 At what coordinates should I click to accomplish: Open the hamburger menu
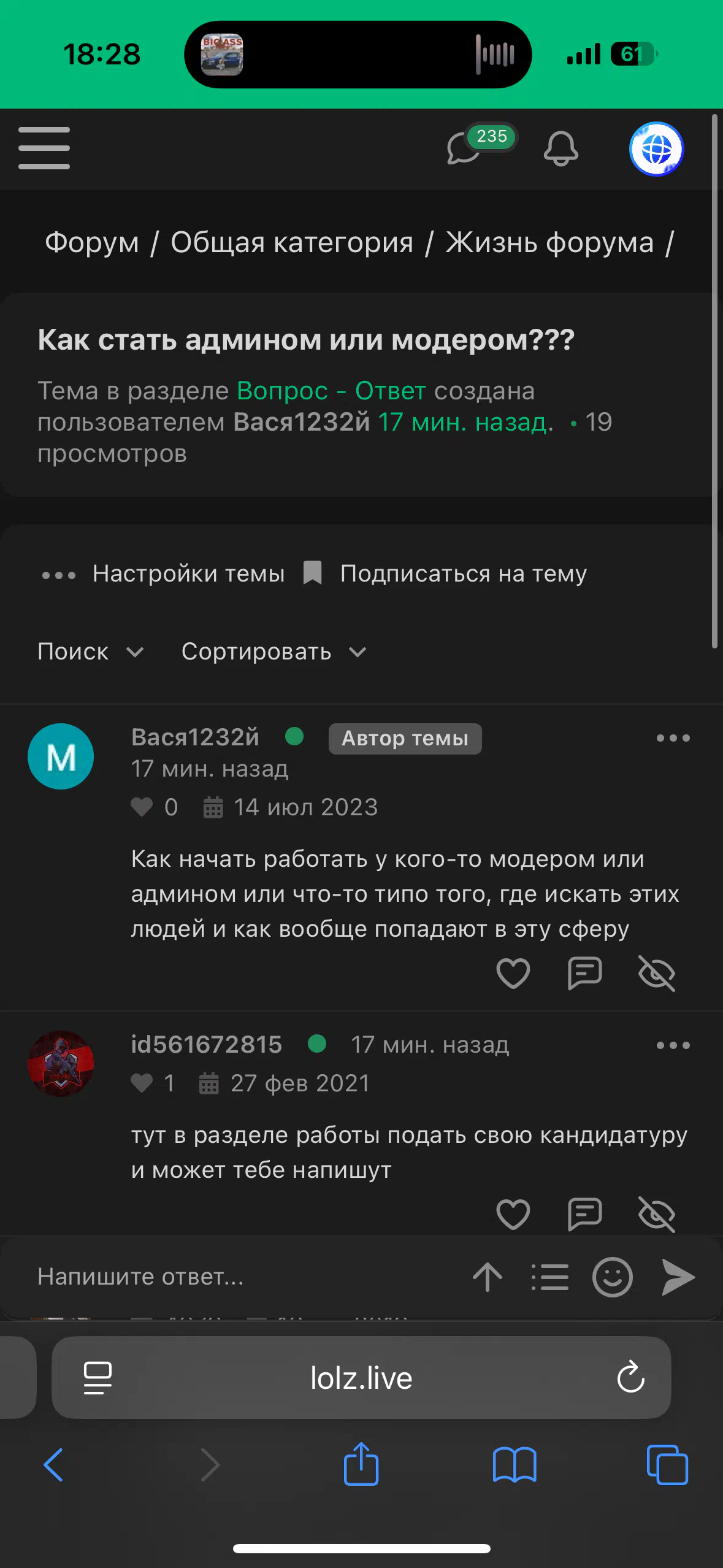pos(44,148)
